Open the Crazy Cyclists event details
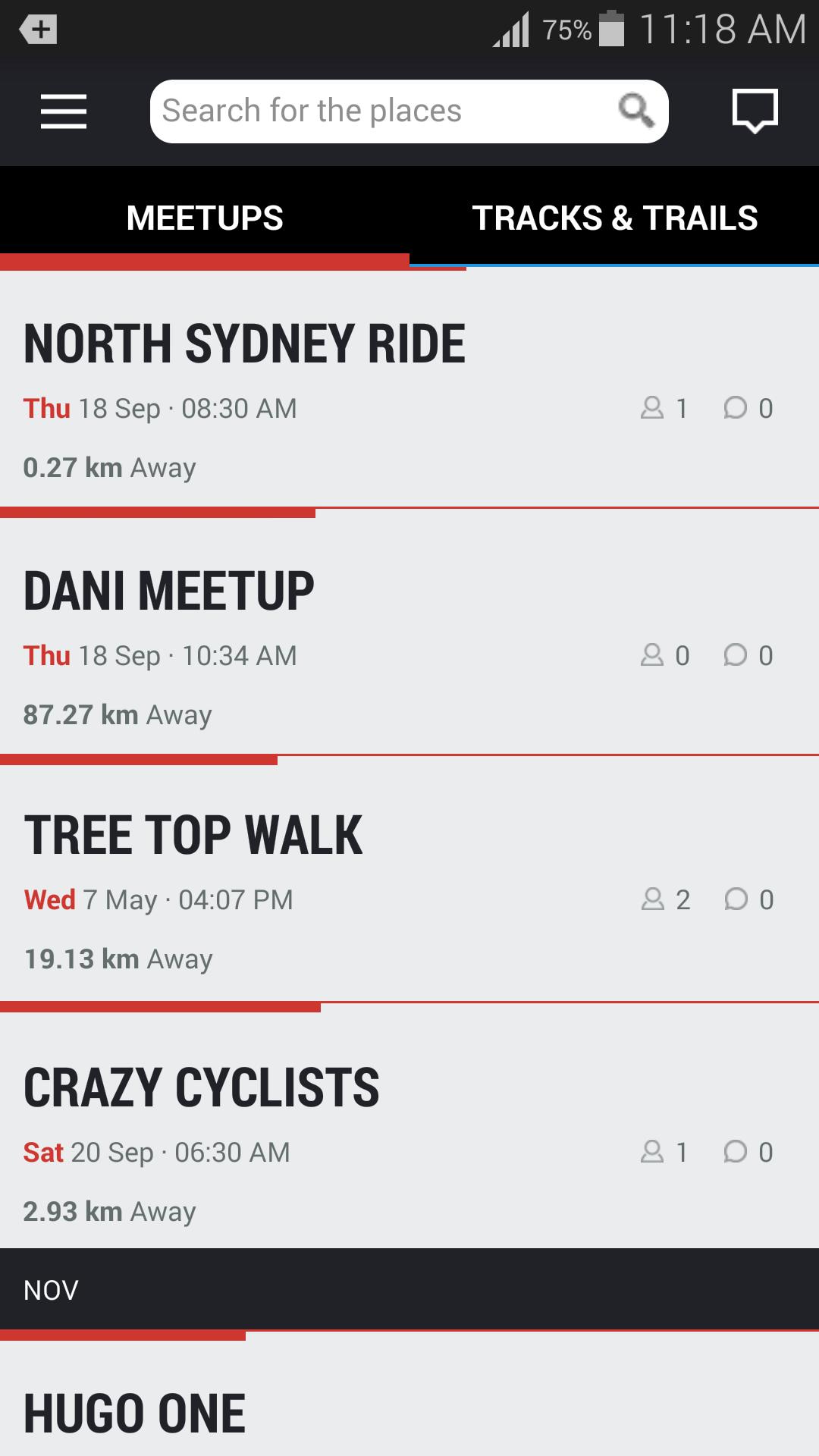The image size is (819, 1456). 202,1086
